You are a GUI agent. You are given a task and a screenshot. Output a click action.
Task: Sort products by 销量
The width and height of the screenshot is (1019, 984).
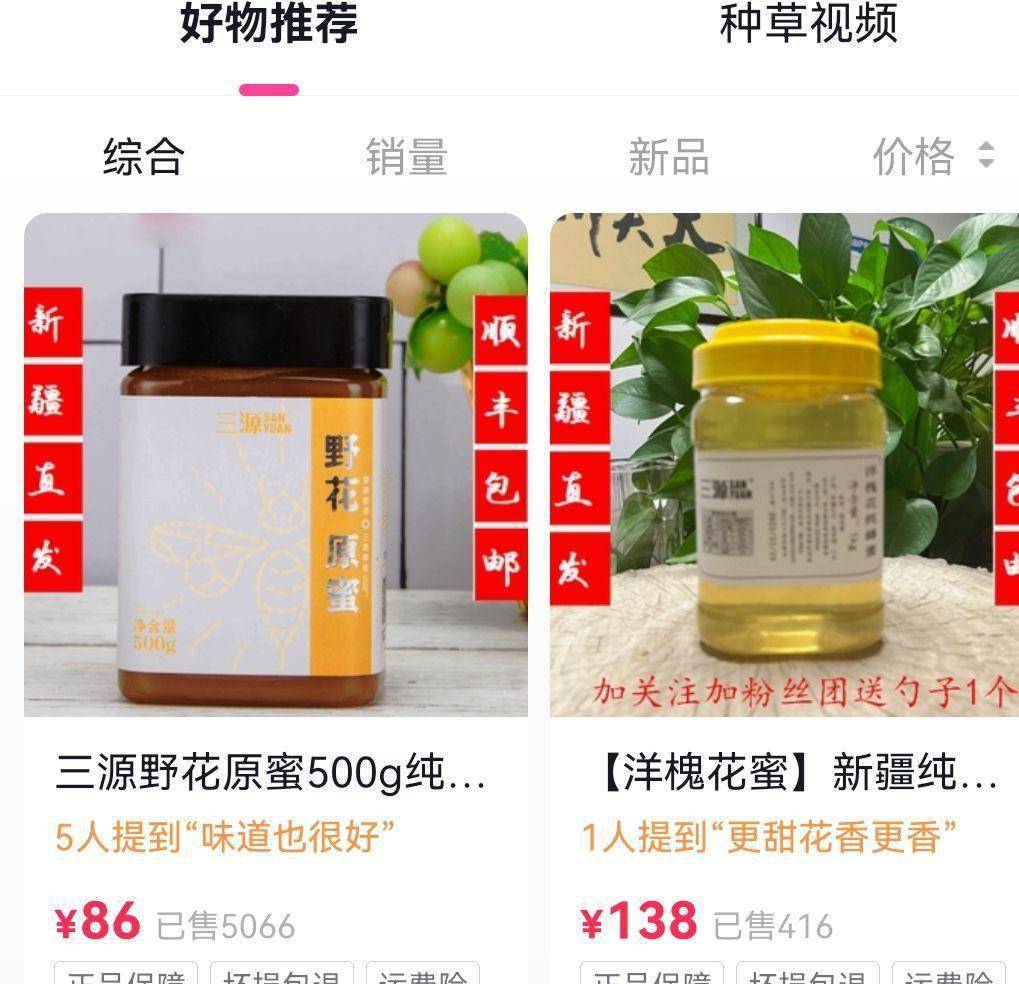coord(406,157)
